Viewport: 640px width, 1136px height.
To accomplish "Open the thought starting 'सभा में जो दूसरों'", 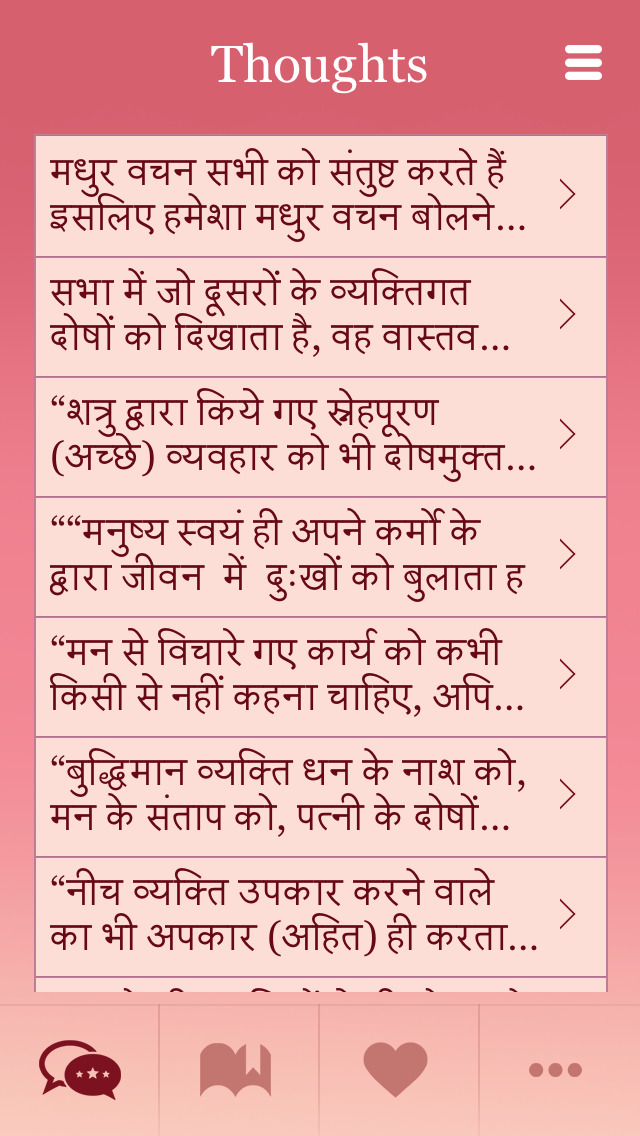I will 320,316.
